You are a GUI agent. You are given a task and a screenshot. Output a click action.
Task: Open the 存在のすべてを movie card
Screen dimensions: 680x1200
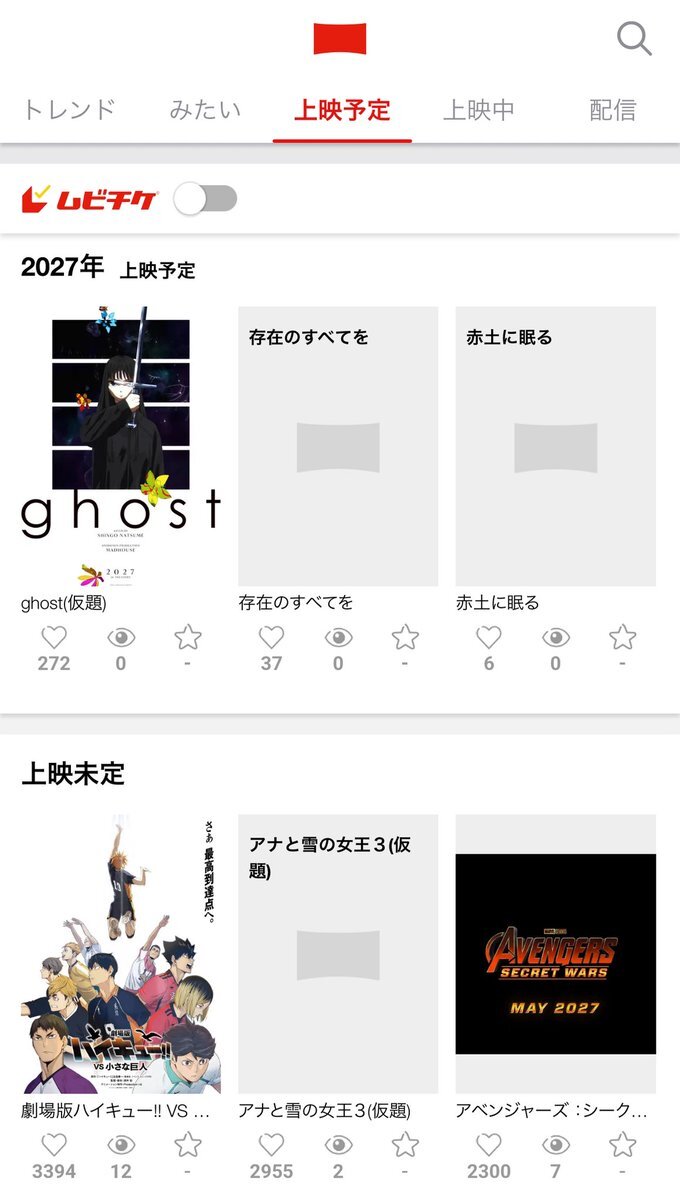click(338, 446)
